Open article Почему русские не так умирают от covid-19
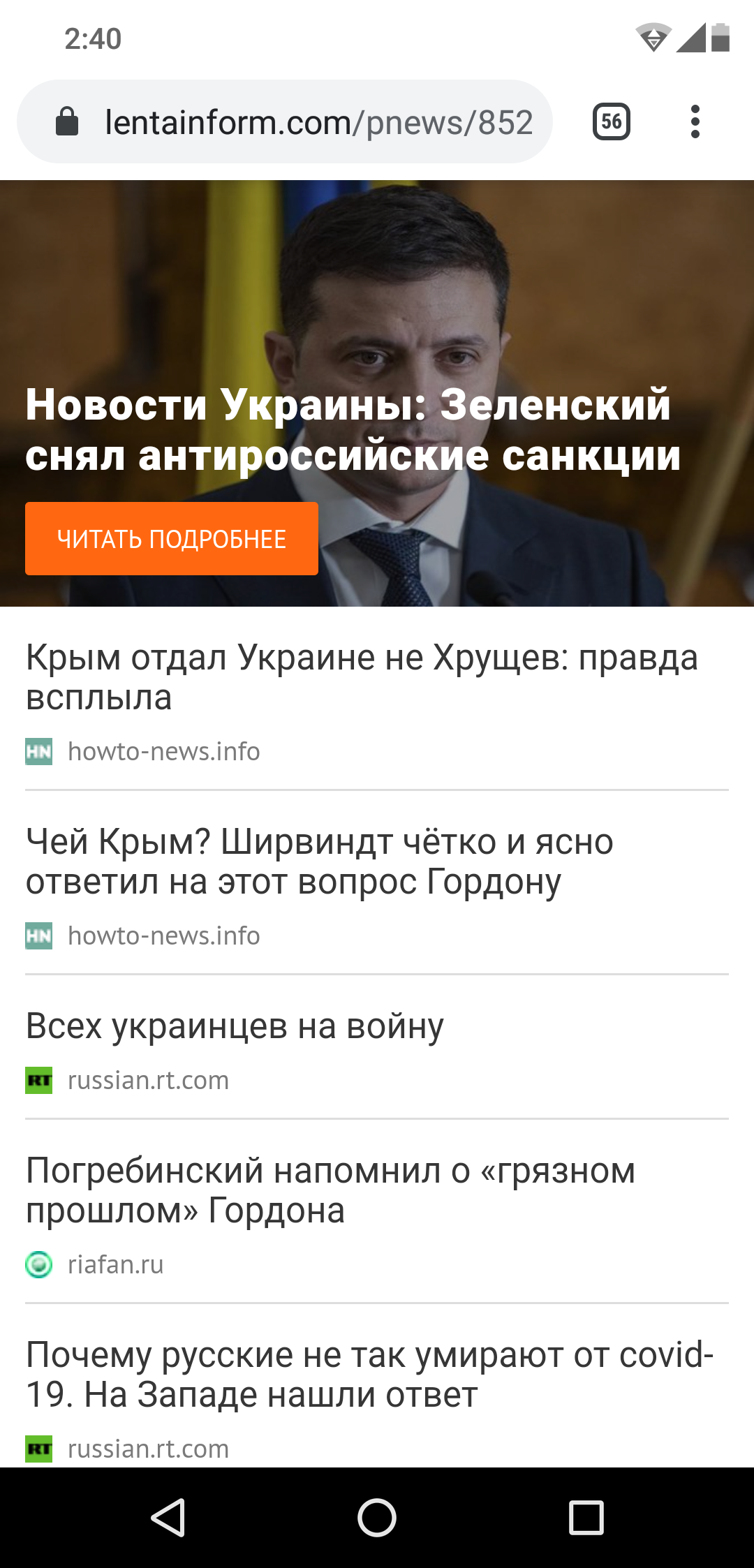Screen dimensions: 754x1568 [369, 1374]
